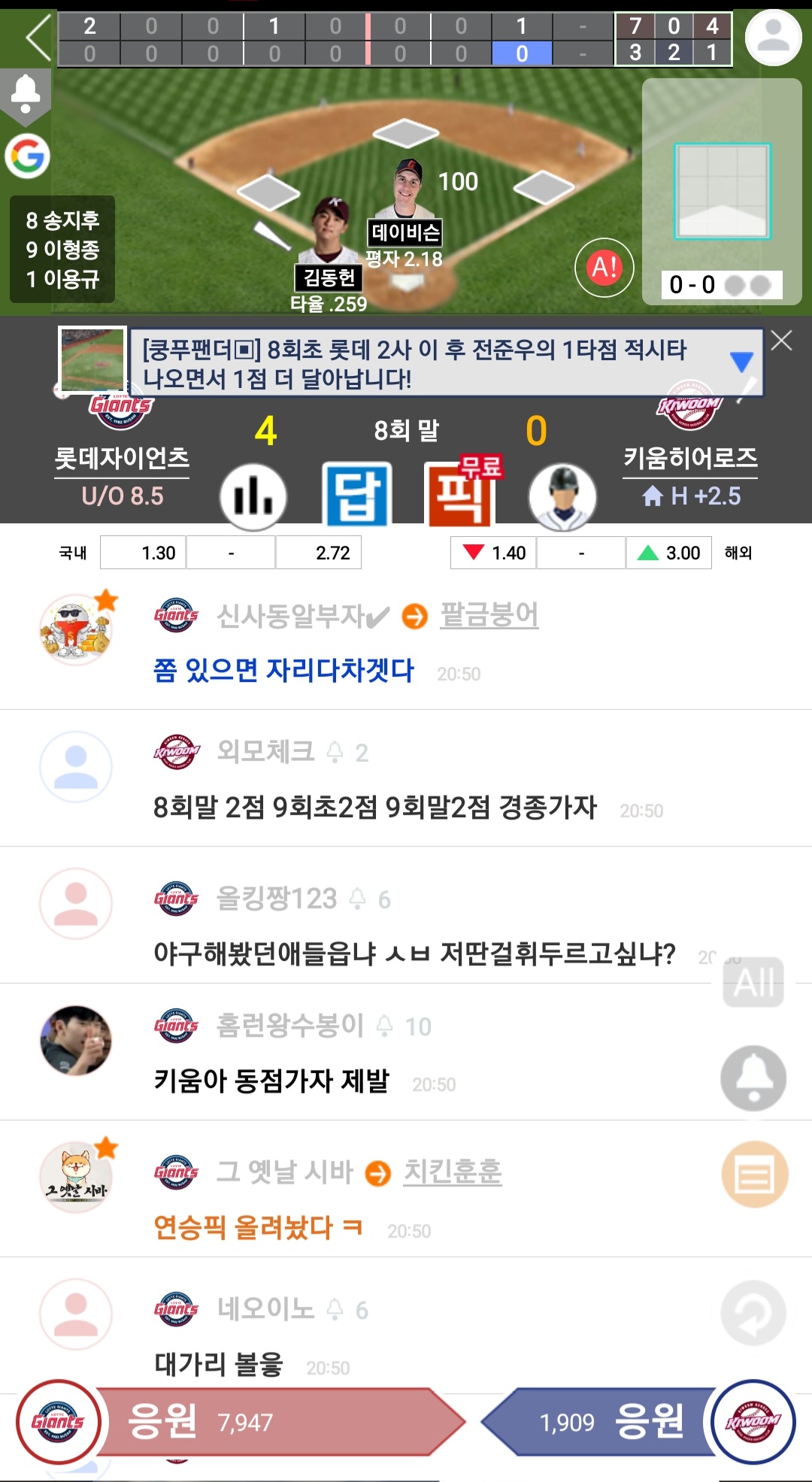Cheer for Giants with the red 응원 button
The image size is (812, 1482).
pyautogui.click(x=280, y=1422)
